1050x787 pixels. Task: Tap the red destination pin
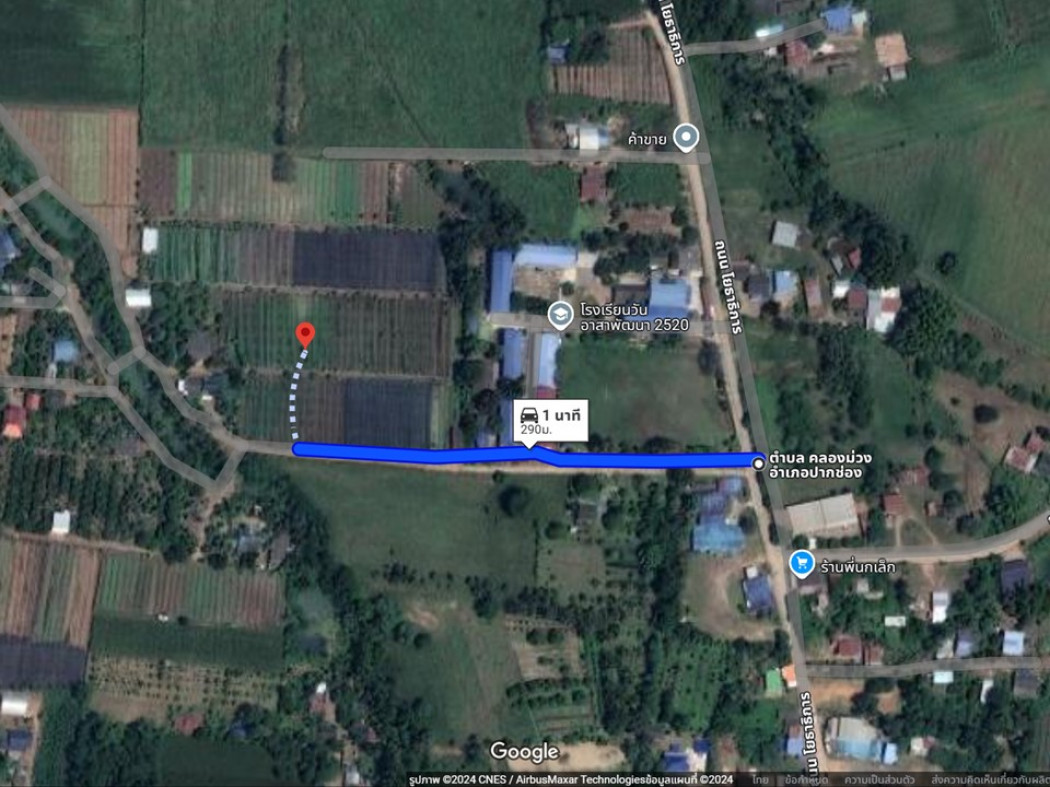[306, 335]
